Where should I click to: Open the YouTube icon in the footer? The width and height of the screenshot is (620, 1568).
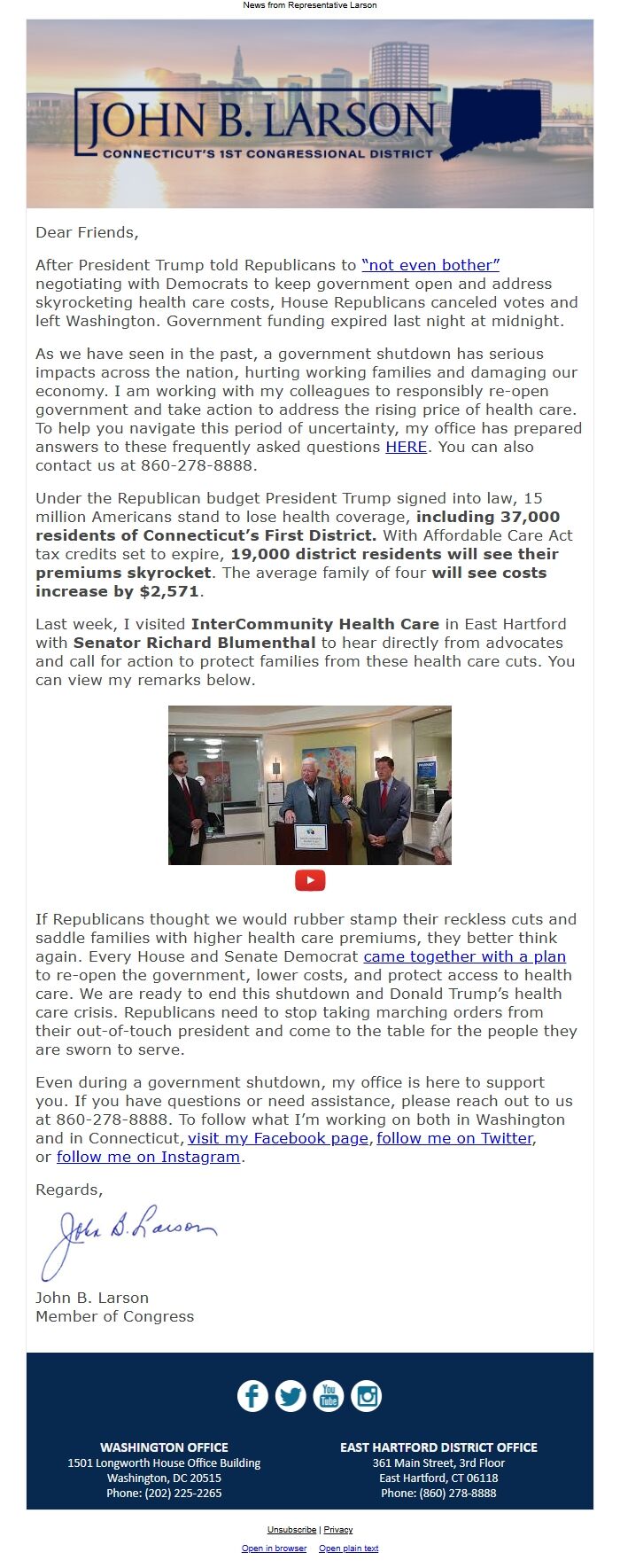point(329,1396)
